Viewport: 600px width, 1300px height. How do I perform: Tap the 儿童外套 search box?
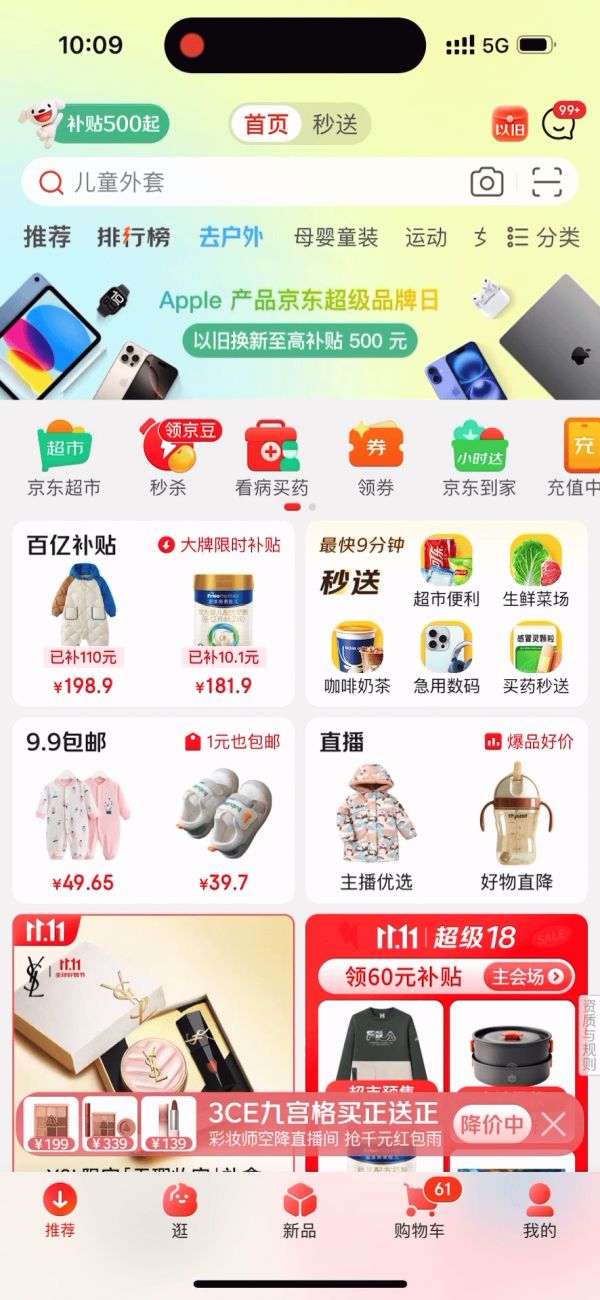coord(250,182)
